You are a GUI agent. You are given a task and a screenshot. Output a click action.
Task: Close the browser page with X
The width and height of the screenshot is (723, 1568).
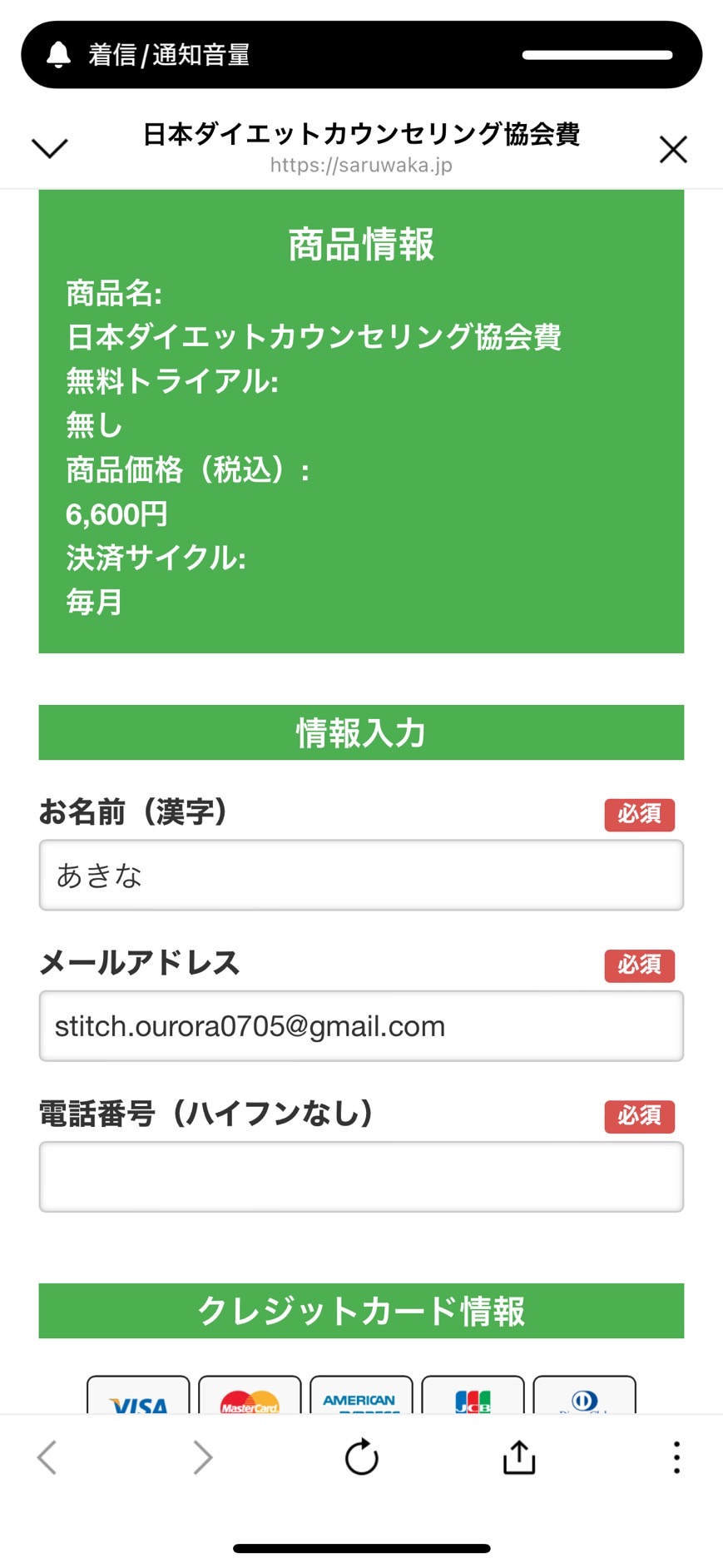(x=672, y=150)
